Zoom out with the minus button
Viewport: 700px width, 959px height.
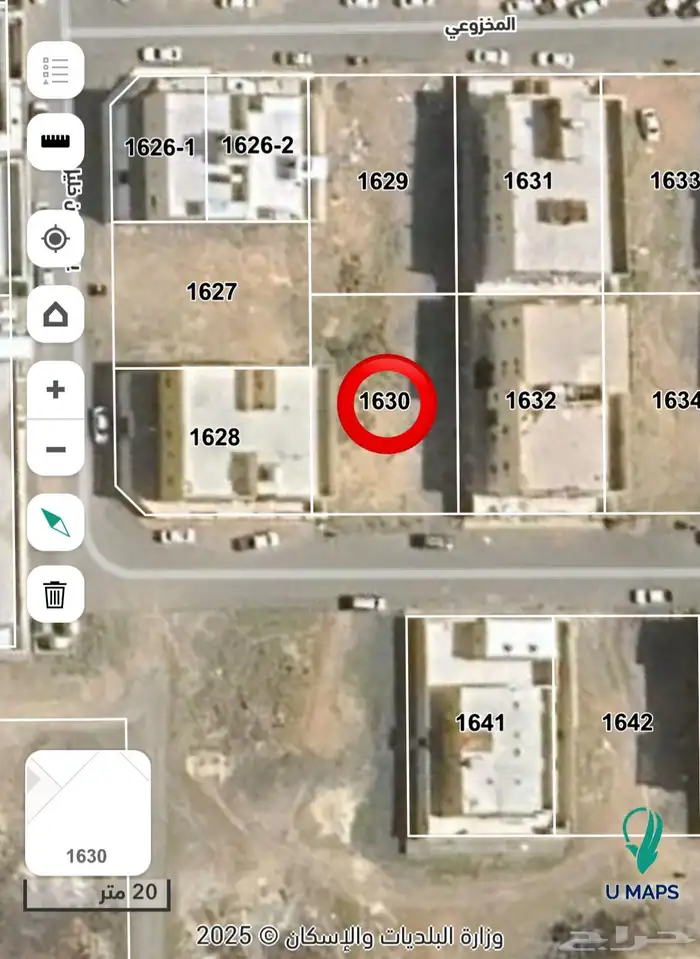click(56, 449)
